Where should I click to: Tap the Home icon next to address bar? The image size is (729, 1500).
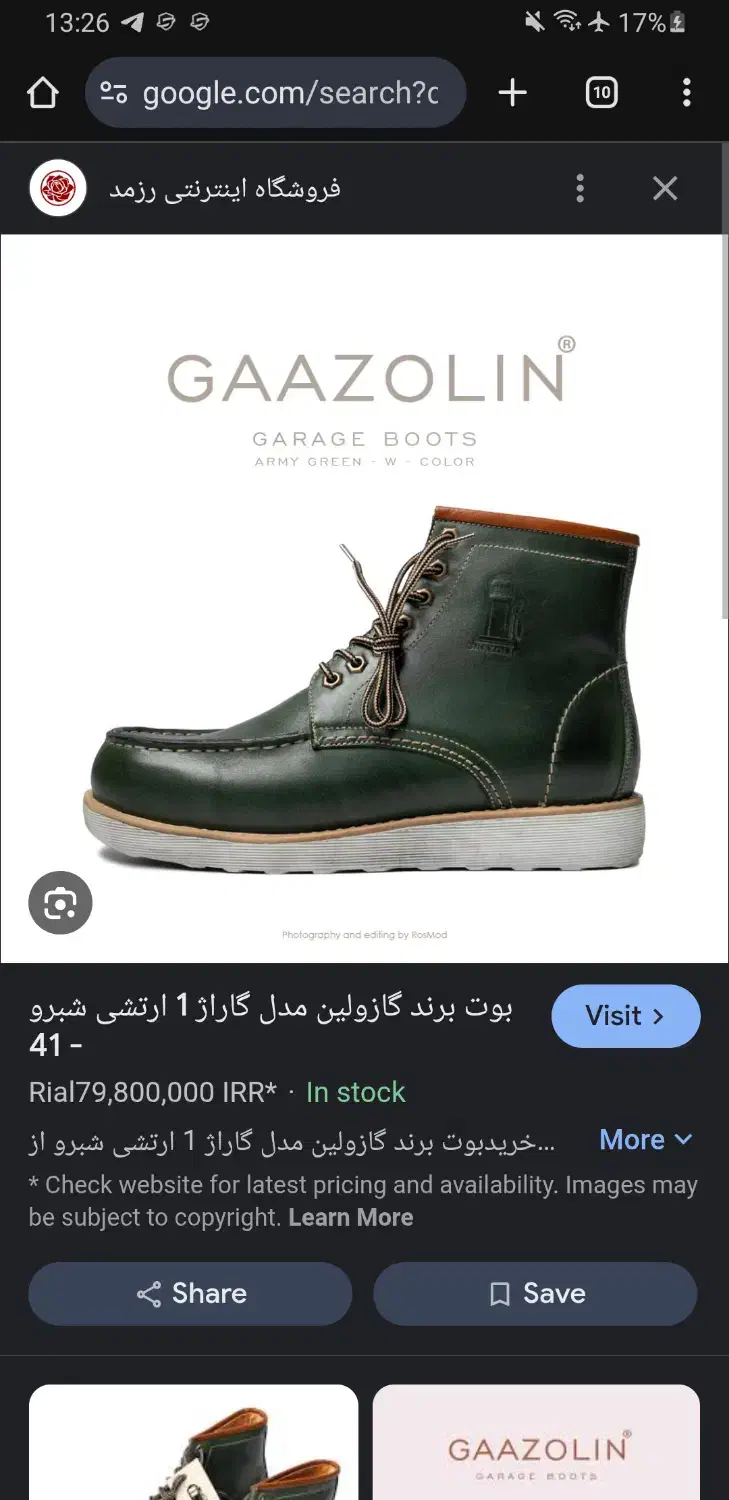click(42, 92)
